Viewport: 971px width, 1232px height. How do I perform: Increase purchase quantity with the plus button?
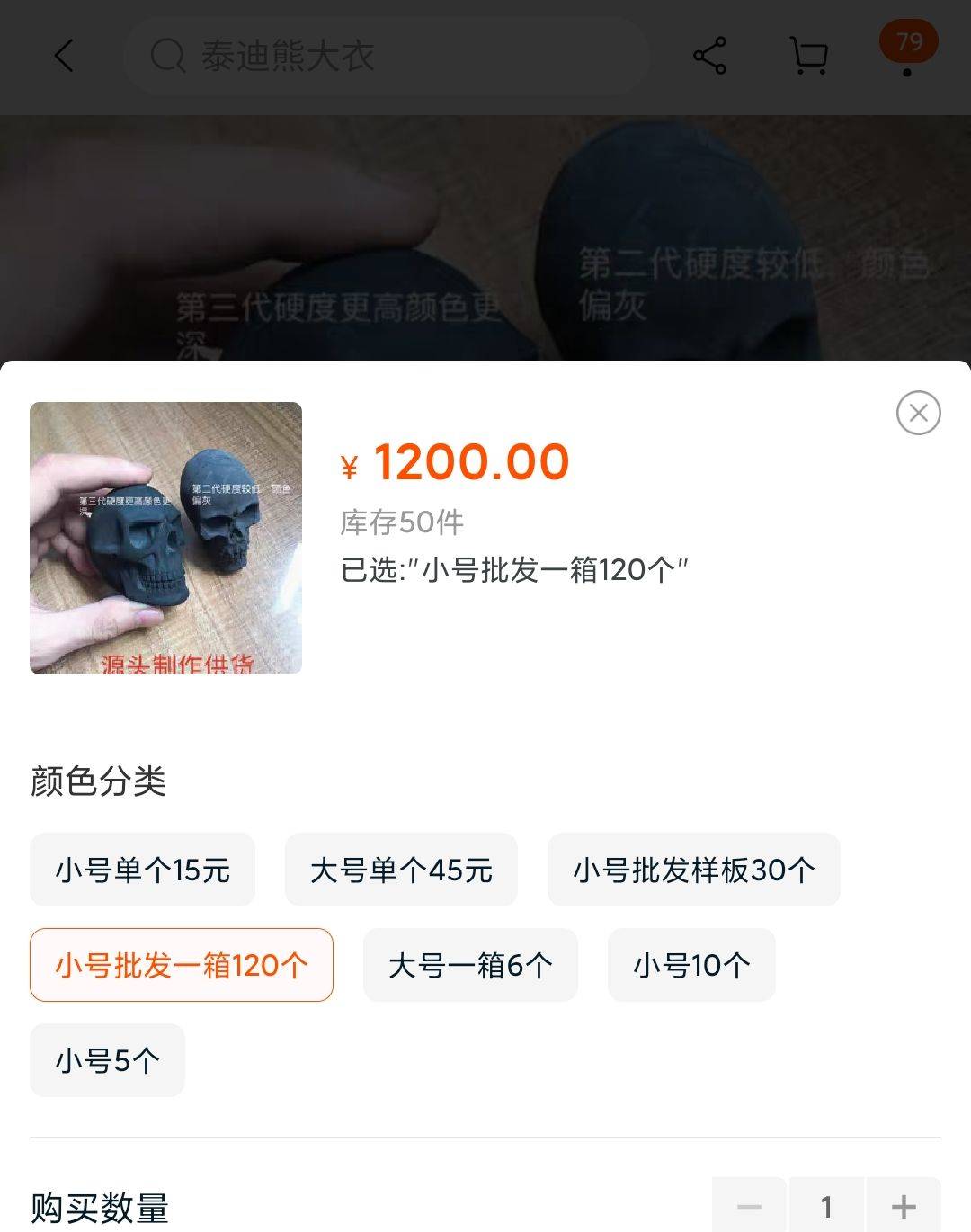(903, 1206)
